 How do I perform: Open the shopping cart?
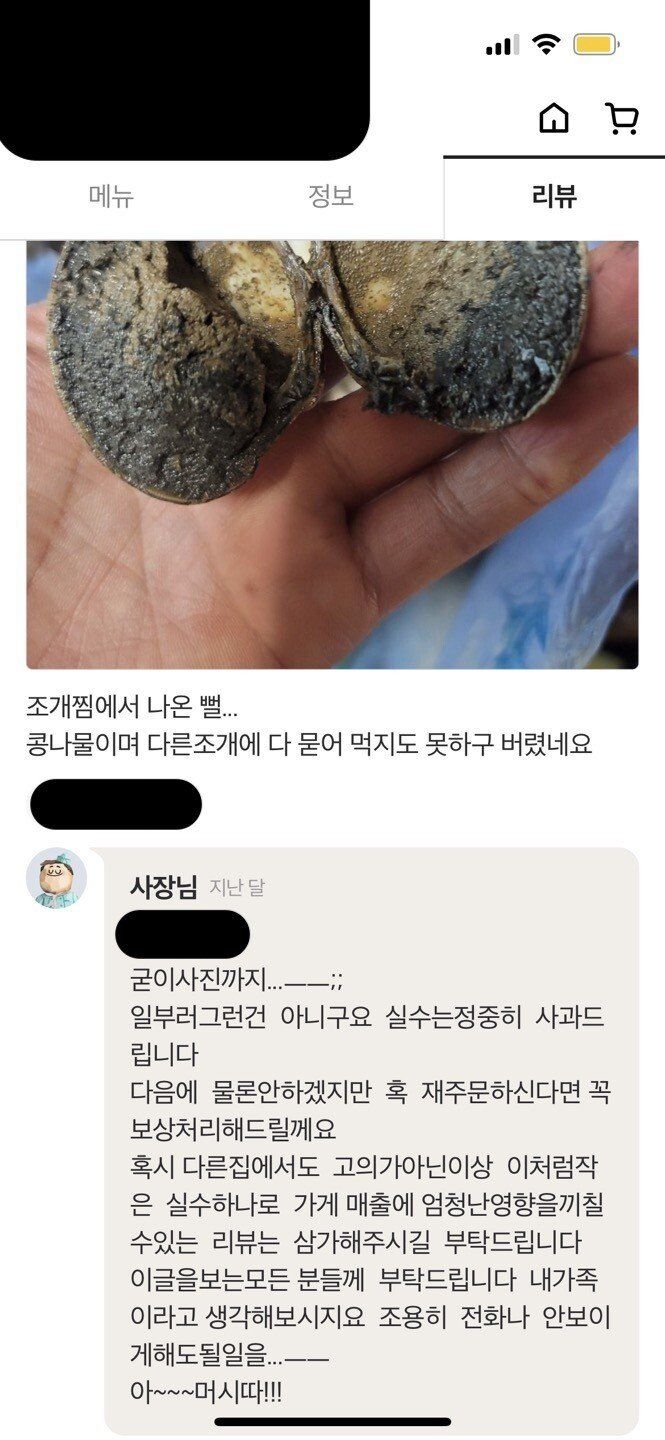point(622,119)
